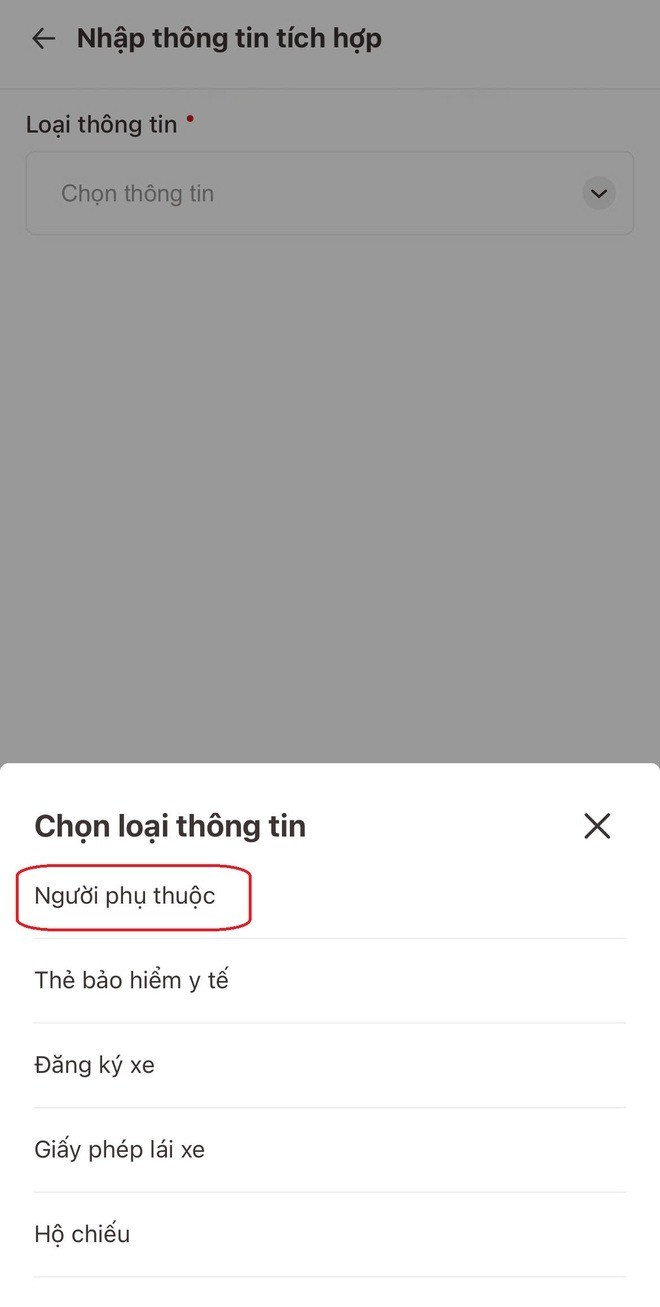Choose Hộ chiếu from the list

(82, 1234)
